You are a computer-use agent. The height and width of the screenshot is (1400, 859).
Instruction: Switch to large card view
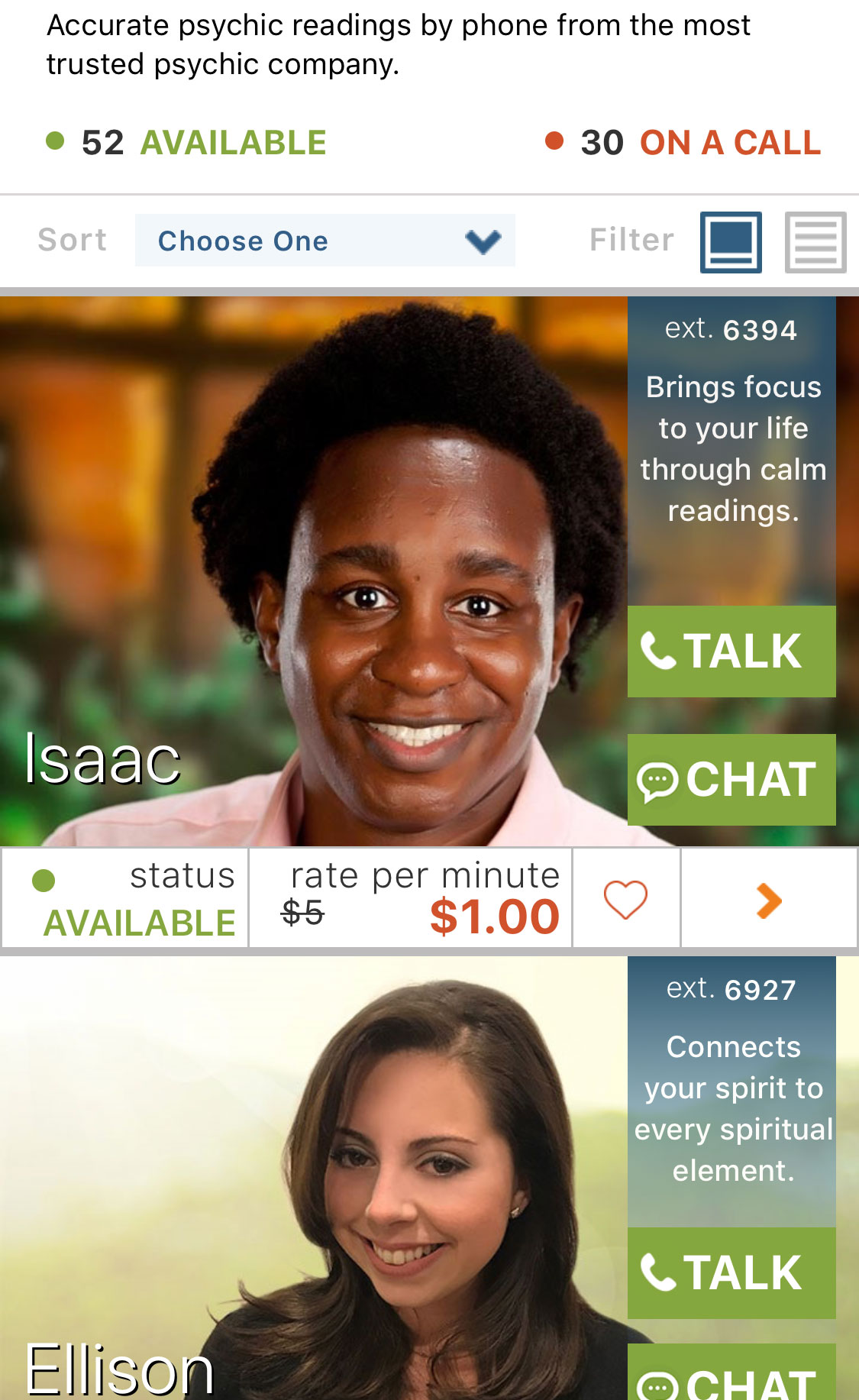click(731, 242)
